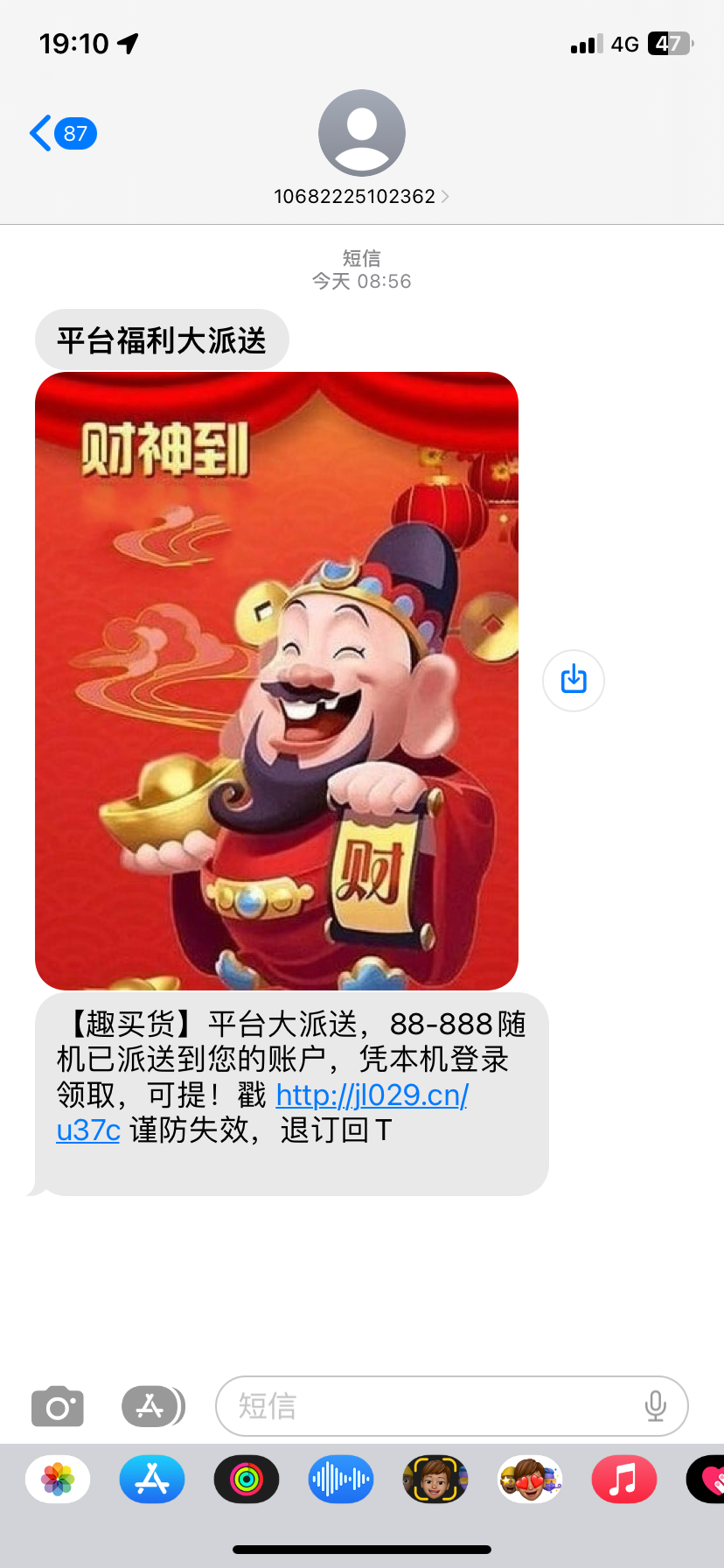Open the Memoji app with the viewfinder
724x1568 pixels.
435,1480
